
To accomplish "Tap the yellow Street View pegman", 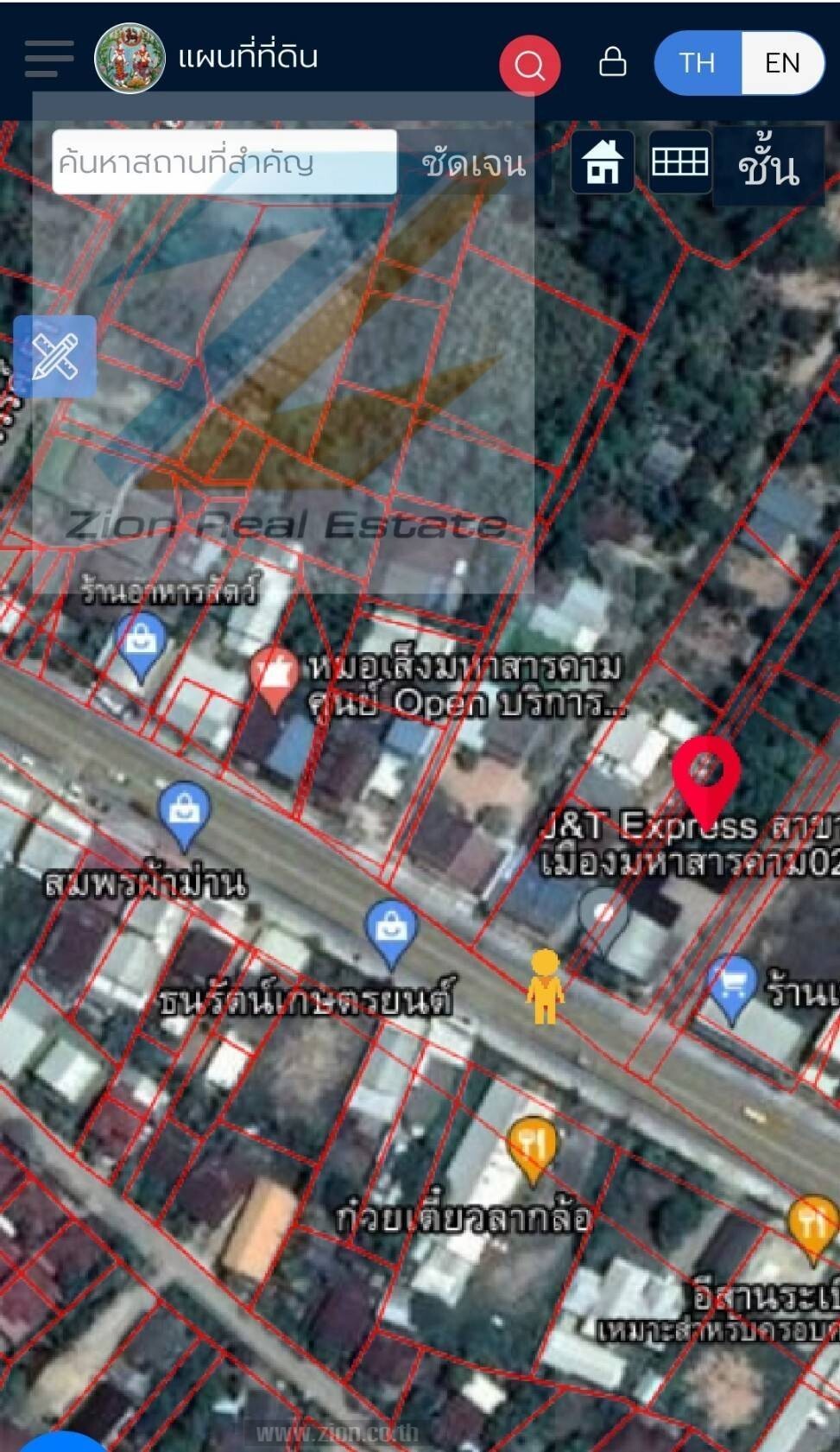I will (545, 986).
